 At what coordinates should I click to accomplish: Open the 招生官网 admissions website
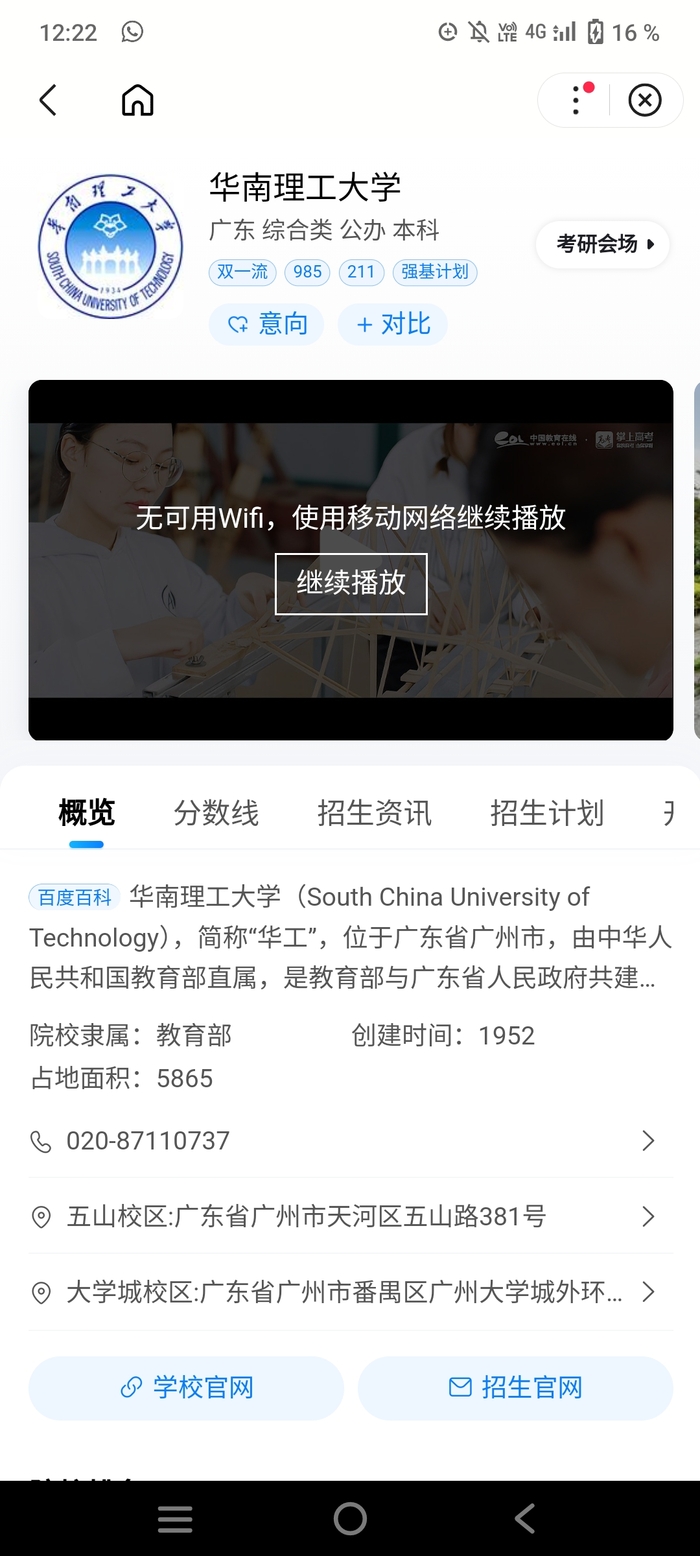point(515,1388)
